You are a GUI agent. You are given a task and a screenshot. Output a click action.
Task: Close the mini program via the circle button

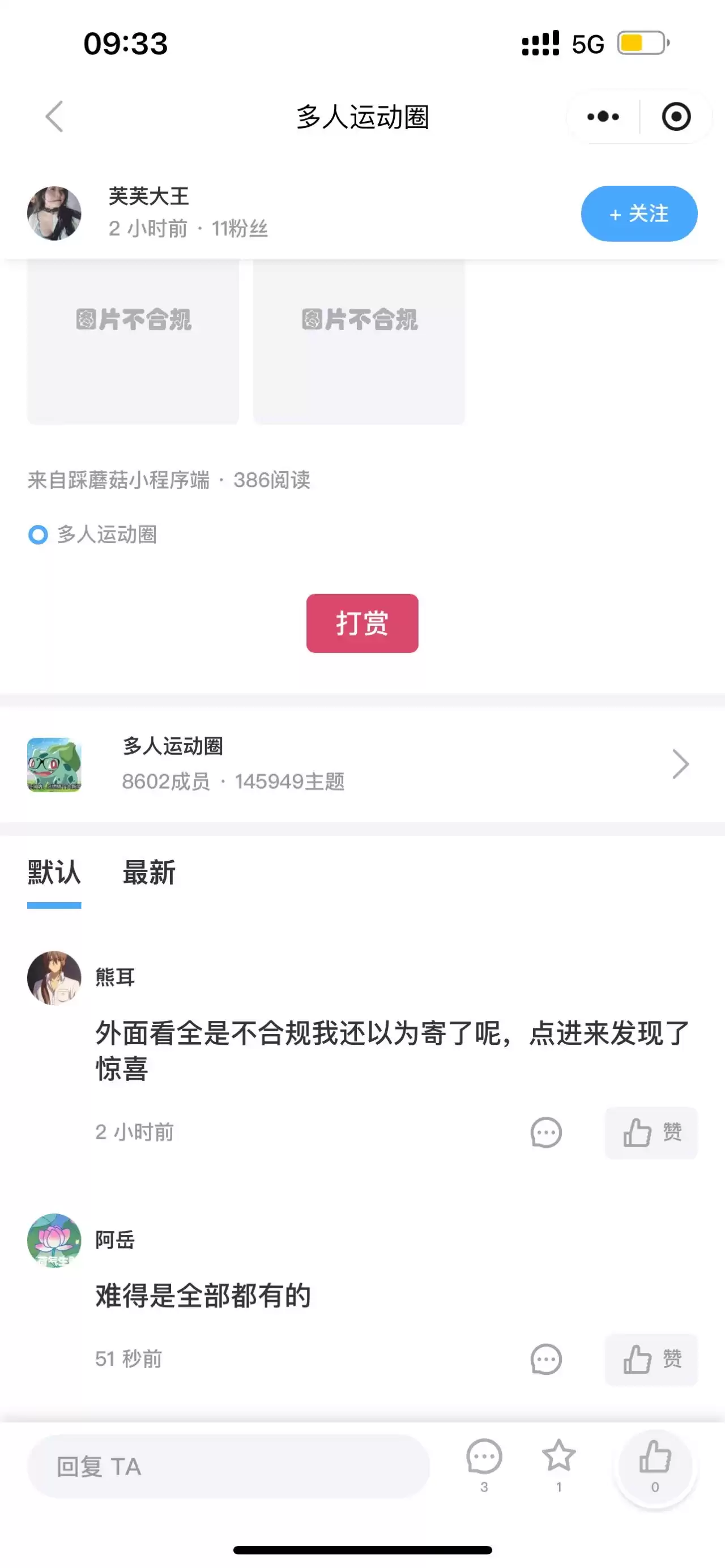click(x=676, y=116)
